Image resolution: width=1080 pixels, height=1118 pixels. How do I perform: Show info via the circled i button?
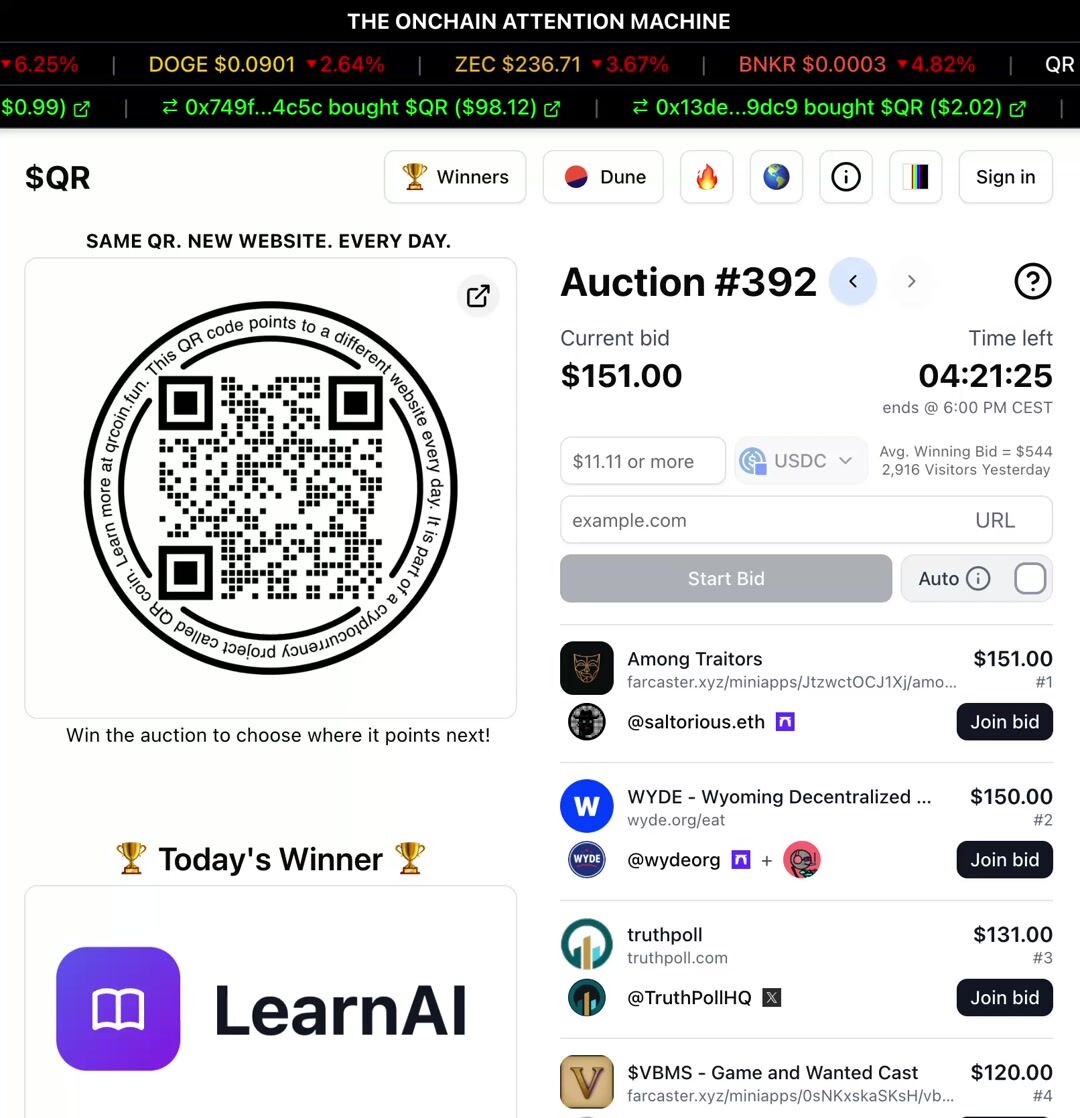coord(846,177)
